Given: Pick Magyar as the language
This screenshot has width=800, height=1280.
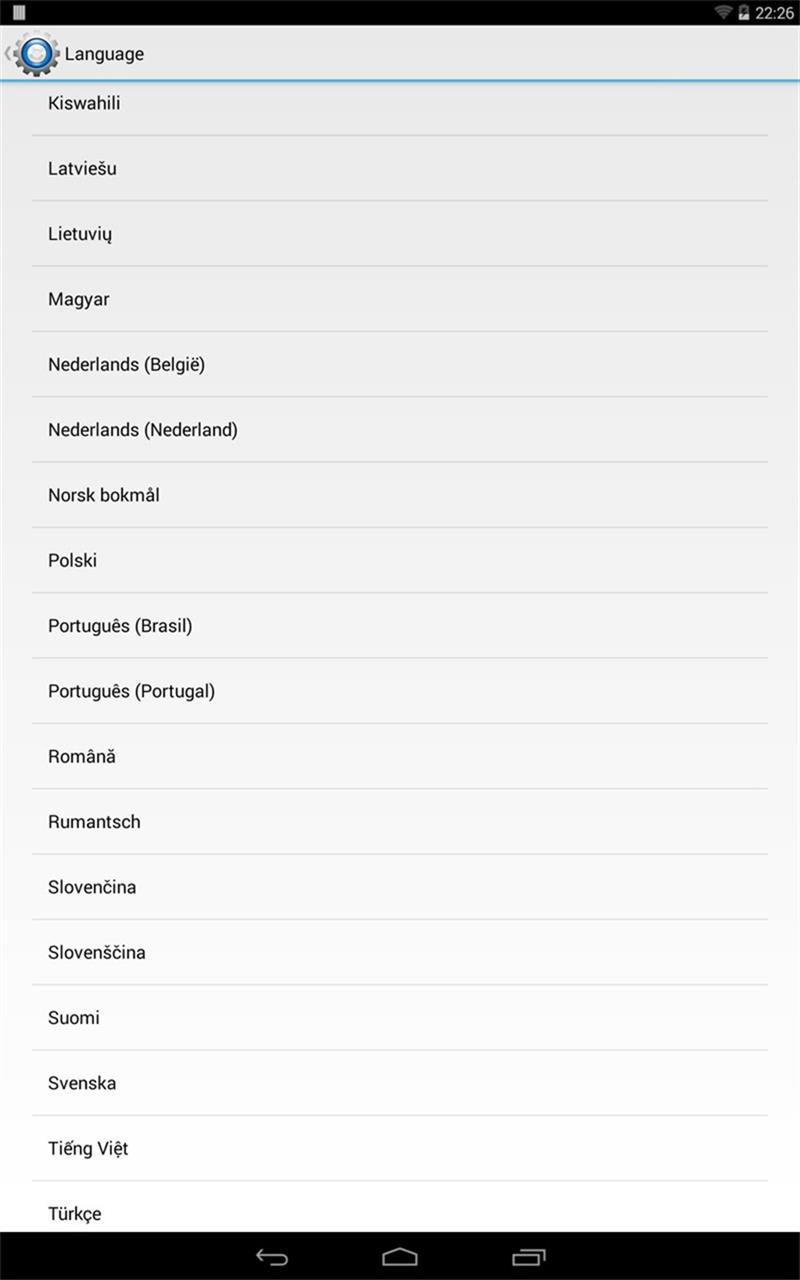Looking at the screenshot, I should pyautogui.click(x=79, y=299).
